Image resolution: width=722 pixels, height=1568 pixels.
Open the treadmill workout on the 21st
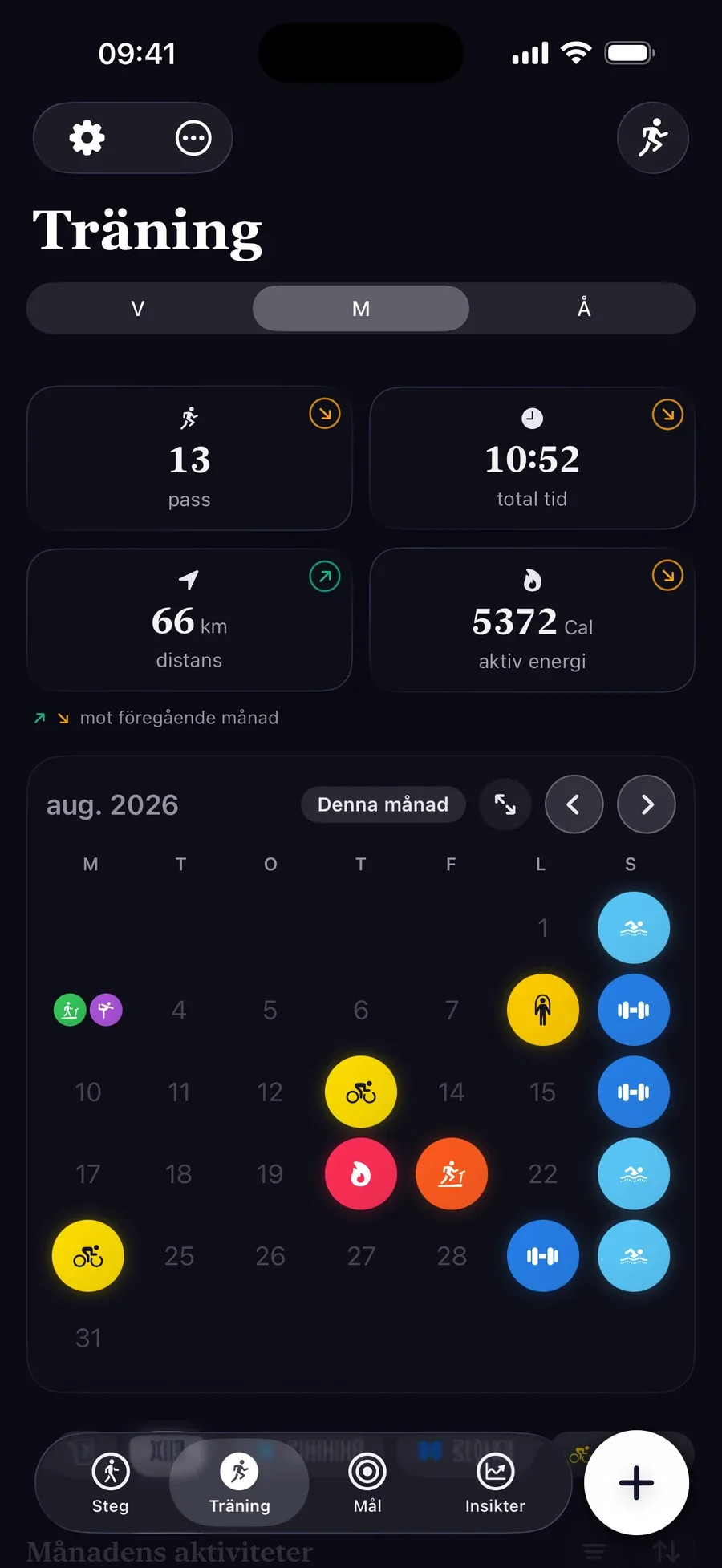[452, 1174]
